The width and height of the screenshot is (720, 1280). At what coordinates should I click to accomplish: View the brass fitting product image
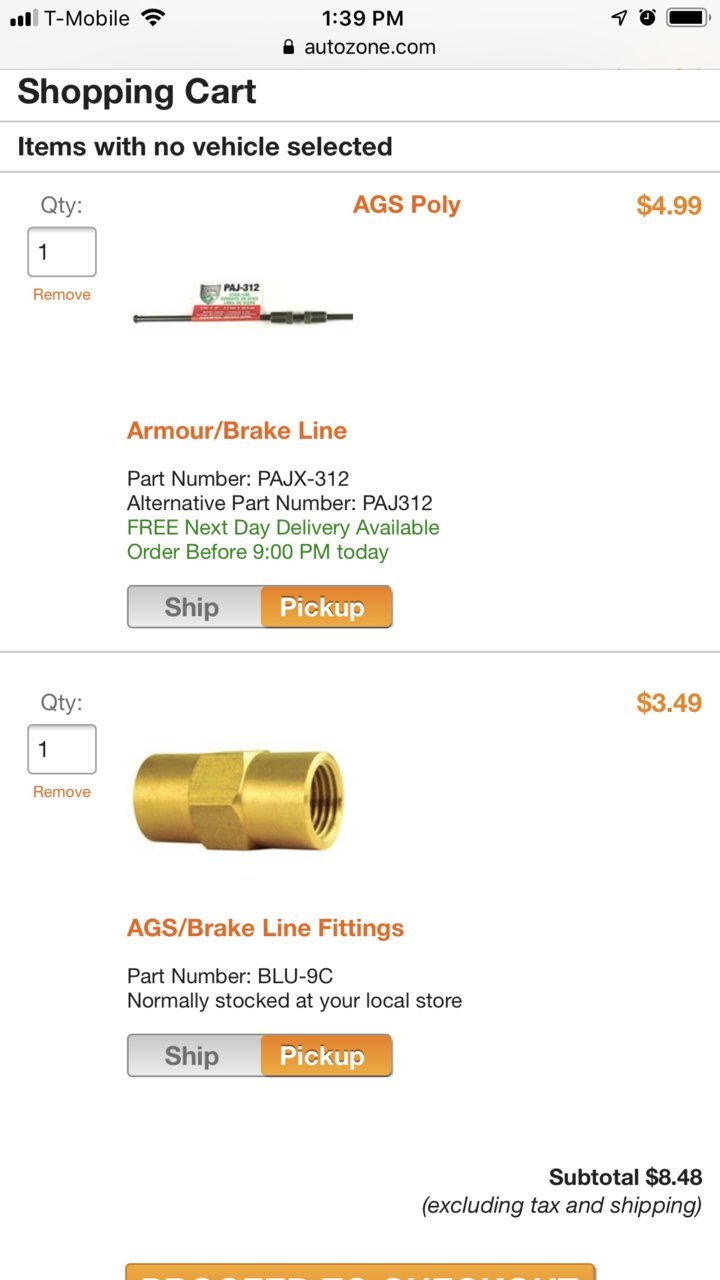point(237,801)
